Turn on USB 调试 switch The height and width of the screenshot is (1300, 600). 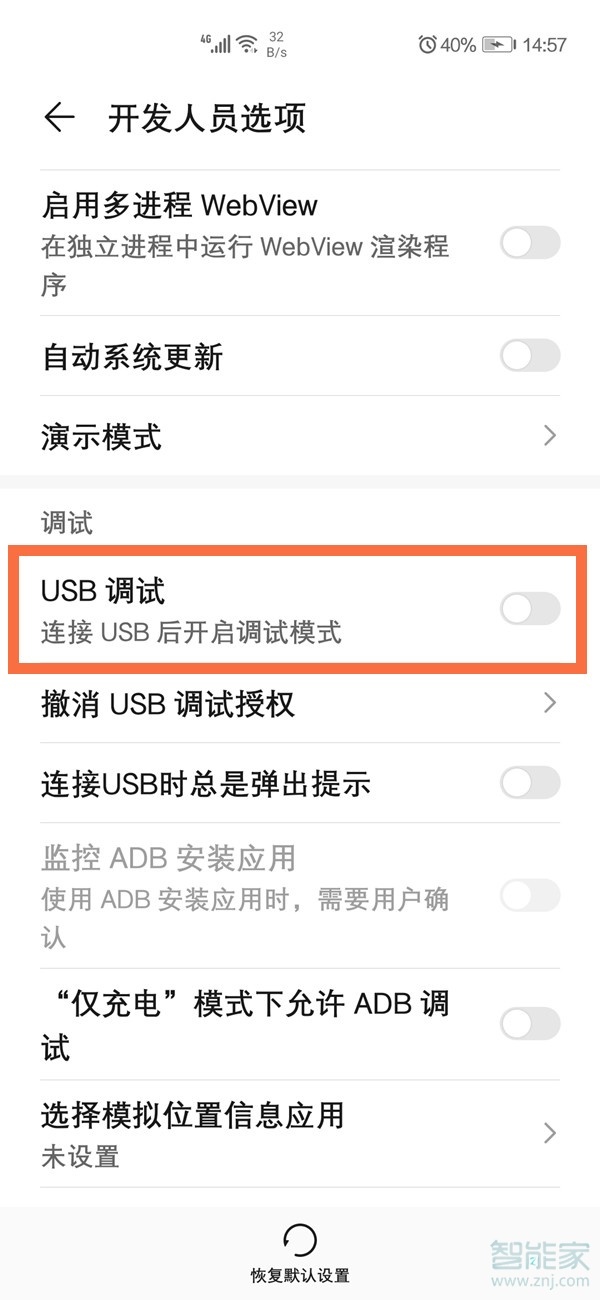tap(530, 608)
